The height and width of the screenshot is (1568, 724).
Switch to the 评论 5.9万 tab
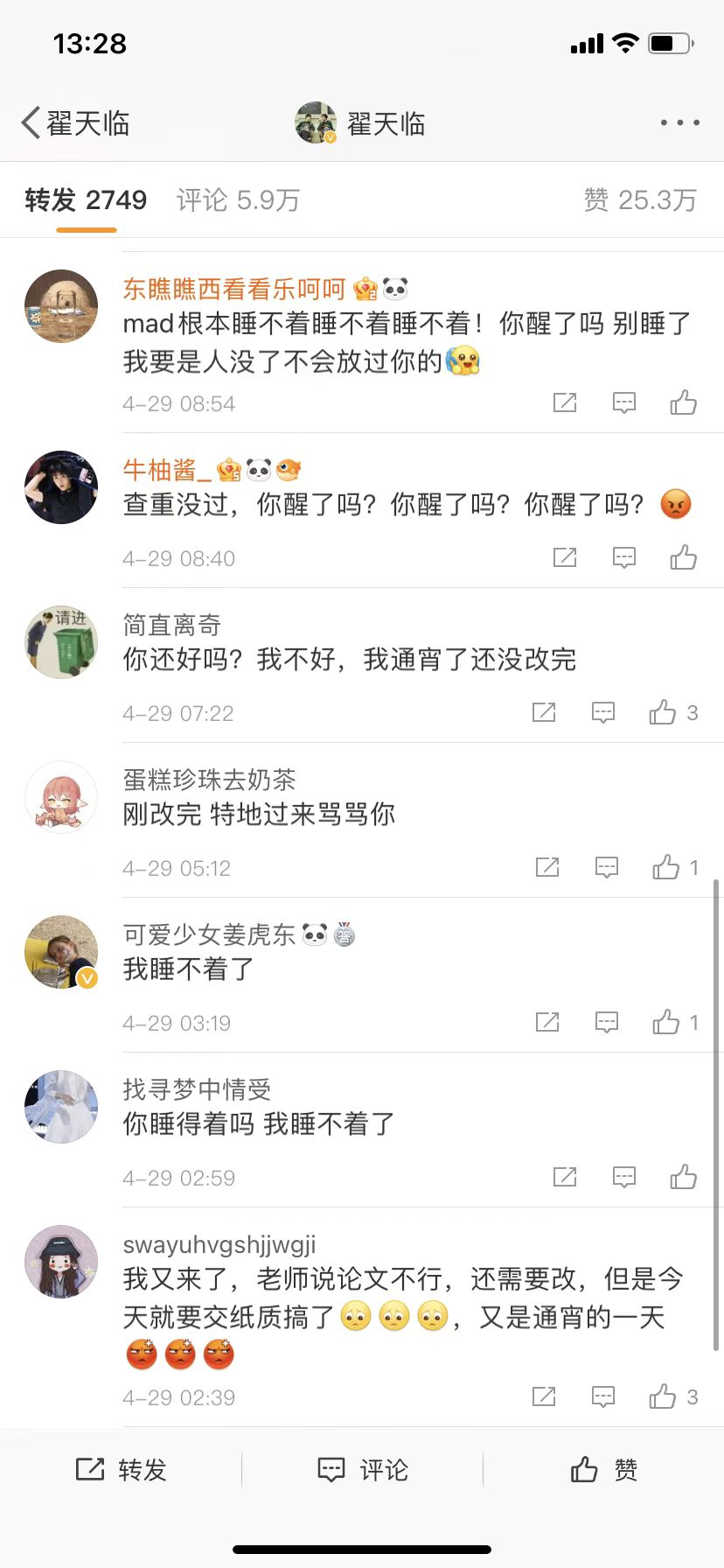[238, 200]
